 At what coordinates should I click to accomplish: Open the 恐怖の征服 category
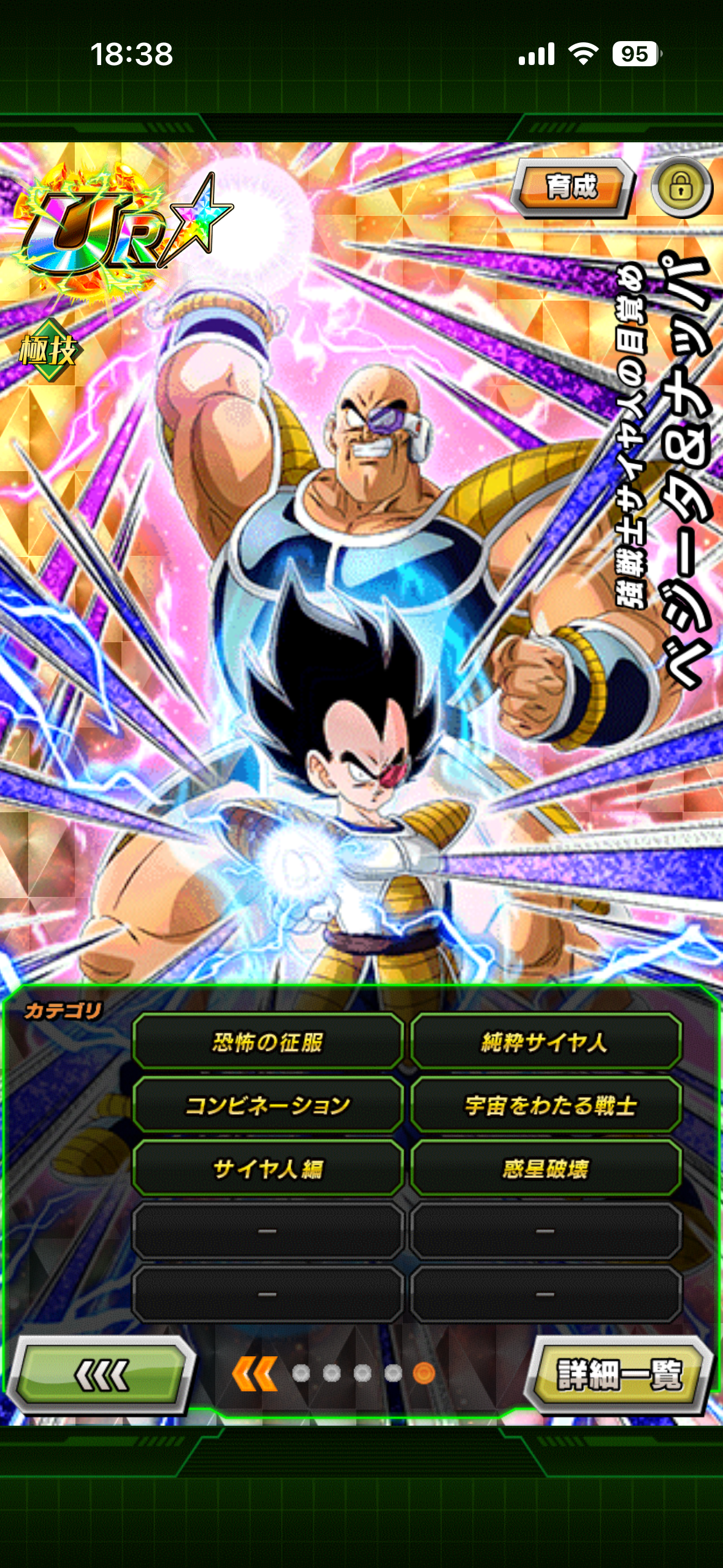pyautogui.click(x=268, y=1042)
